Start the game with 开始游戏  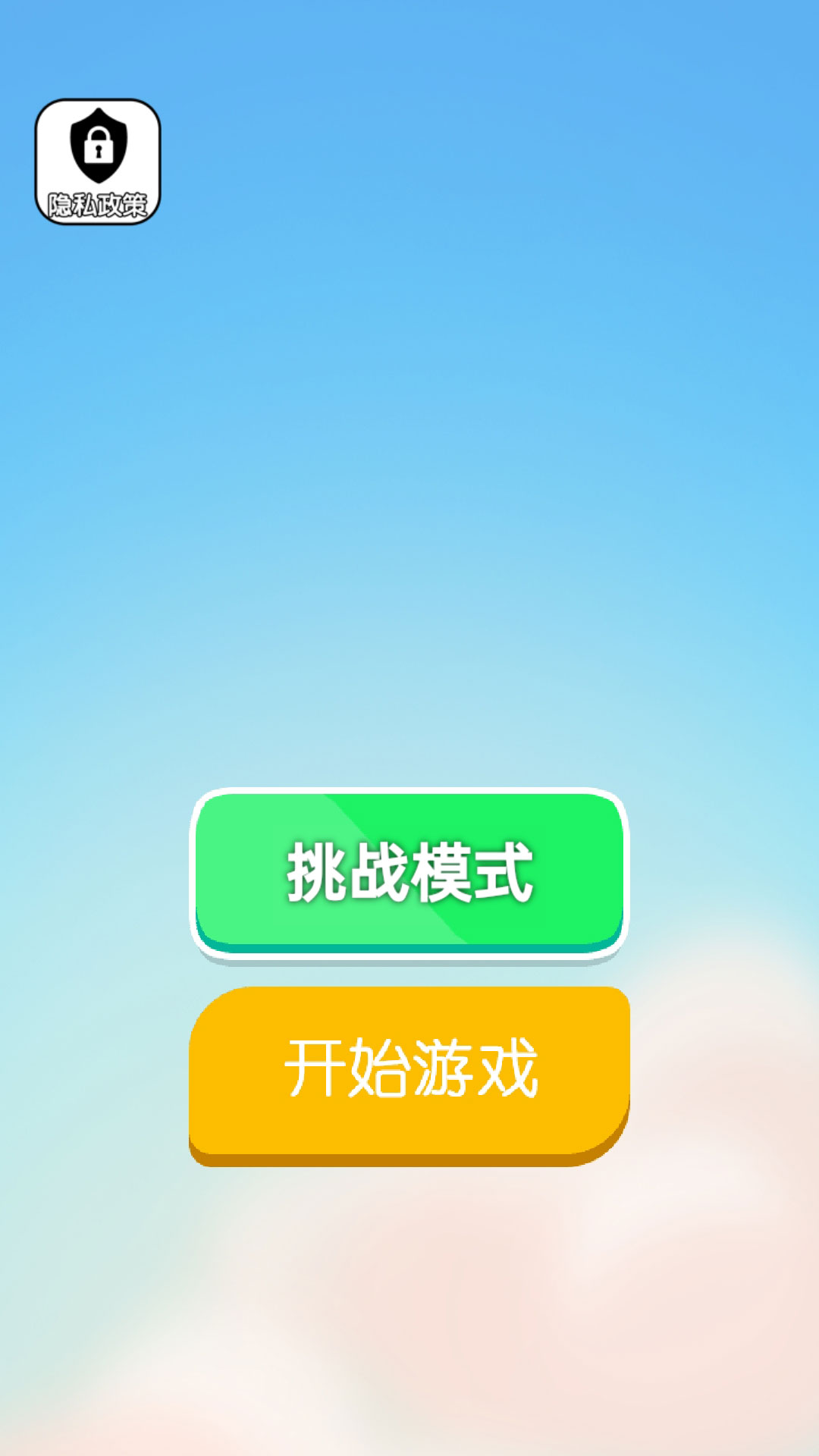(x=409, y=1071)
